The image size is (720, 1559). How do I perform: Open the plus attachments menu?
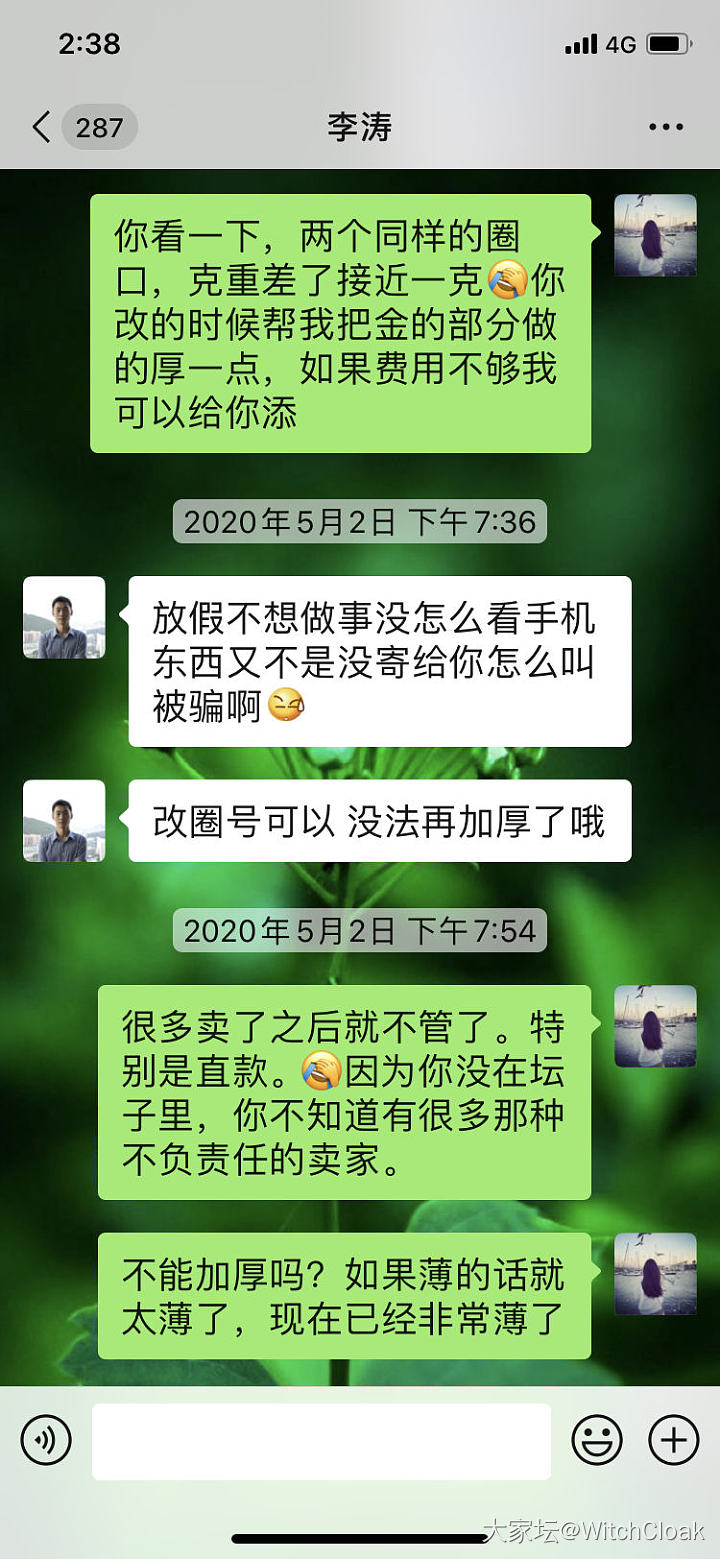tap(674, 1441)
